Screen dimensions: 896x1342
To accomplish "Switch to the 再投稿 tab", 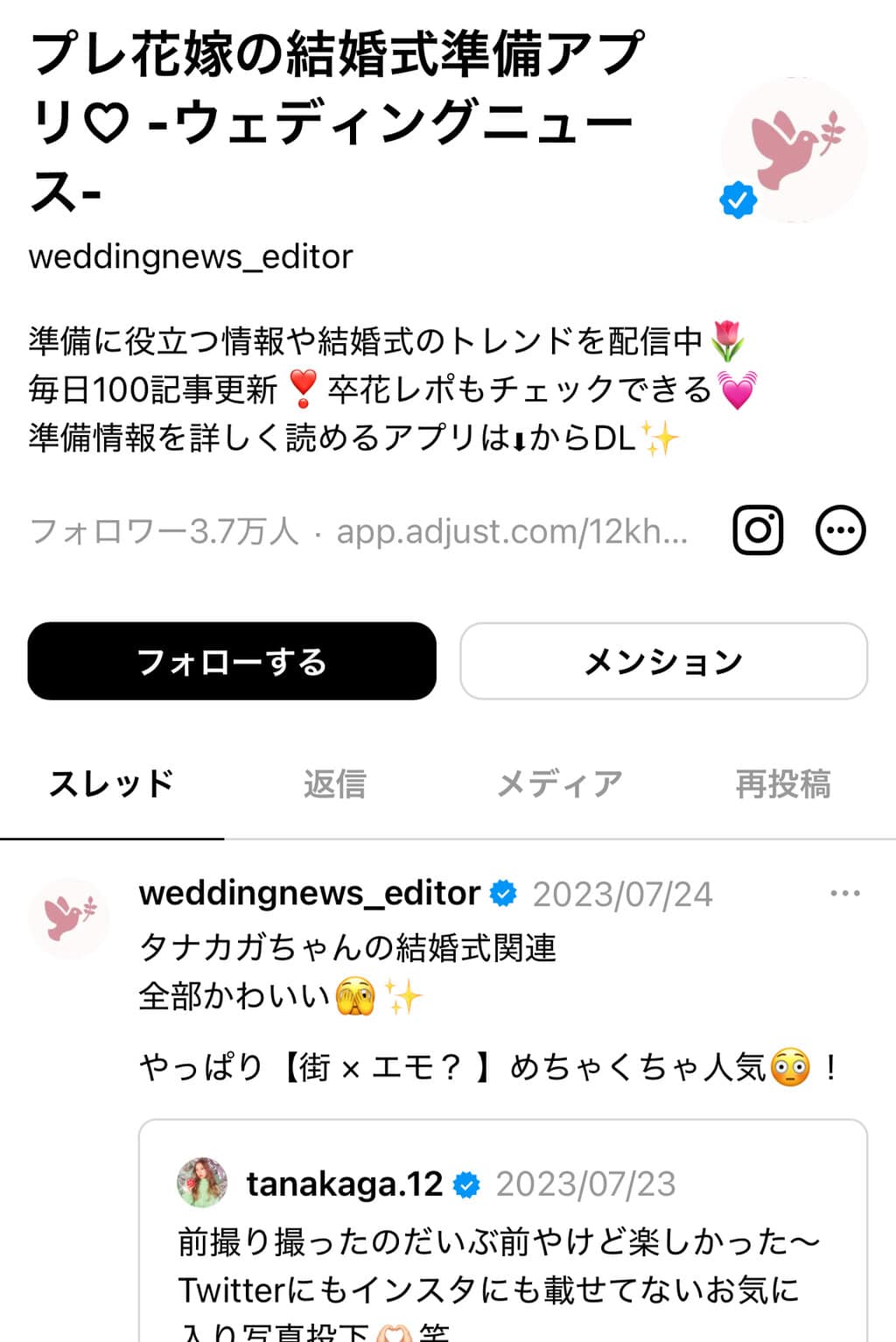I will (783, 783).
